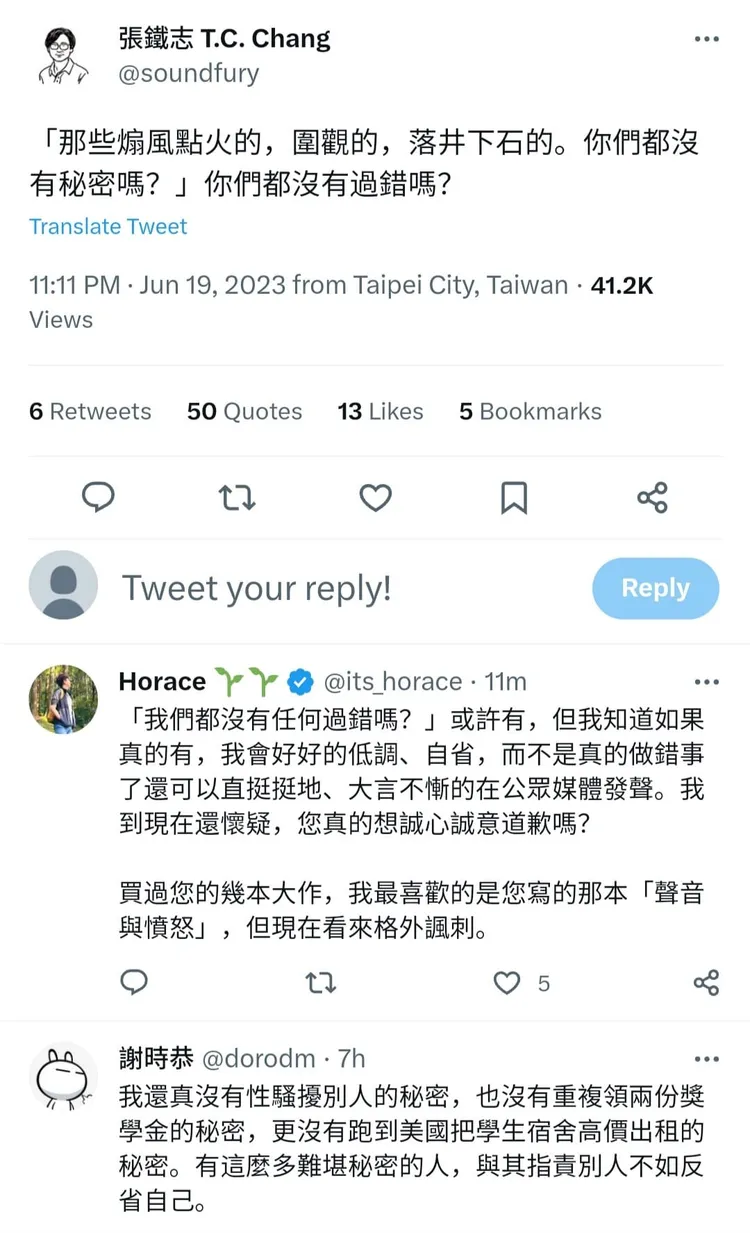Screen dimensions: 750x1233
Task: Click the Translate Tweet link
Action: (x=107, y=227)
